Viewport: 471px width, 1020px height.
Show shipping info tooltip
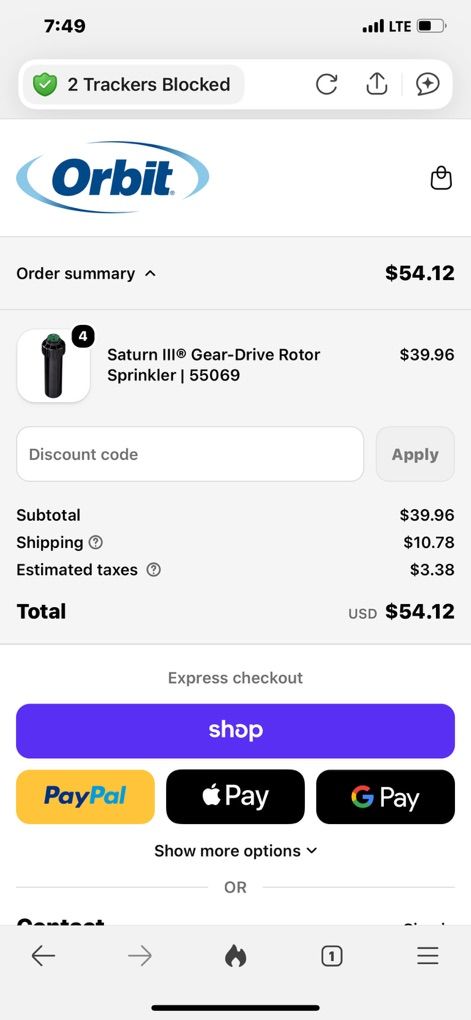point(96,543)
